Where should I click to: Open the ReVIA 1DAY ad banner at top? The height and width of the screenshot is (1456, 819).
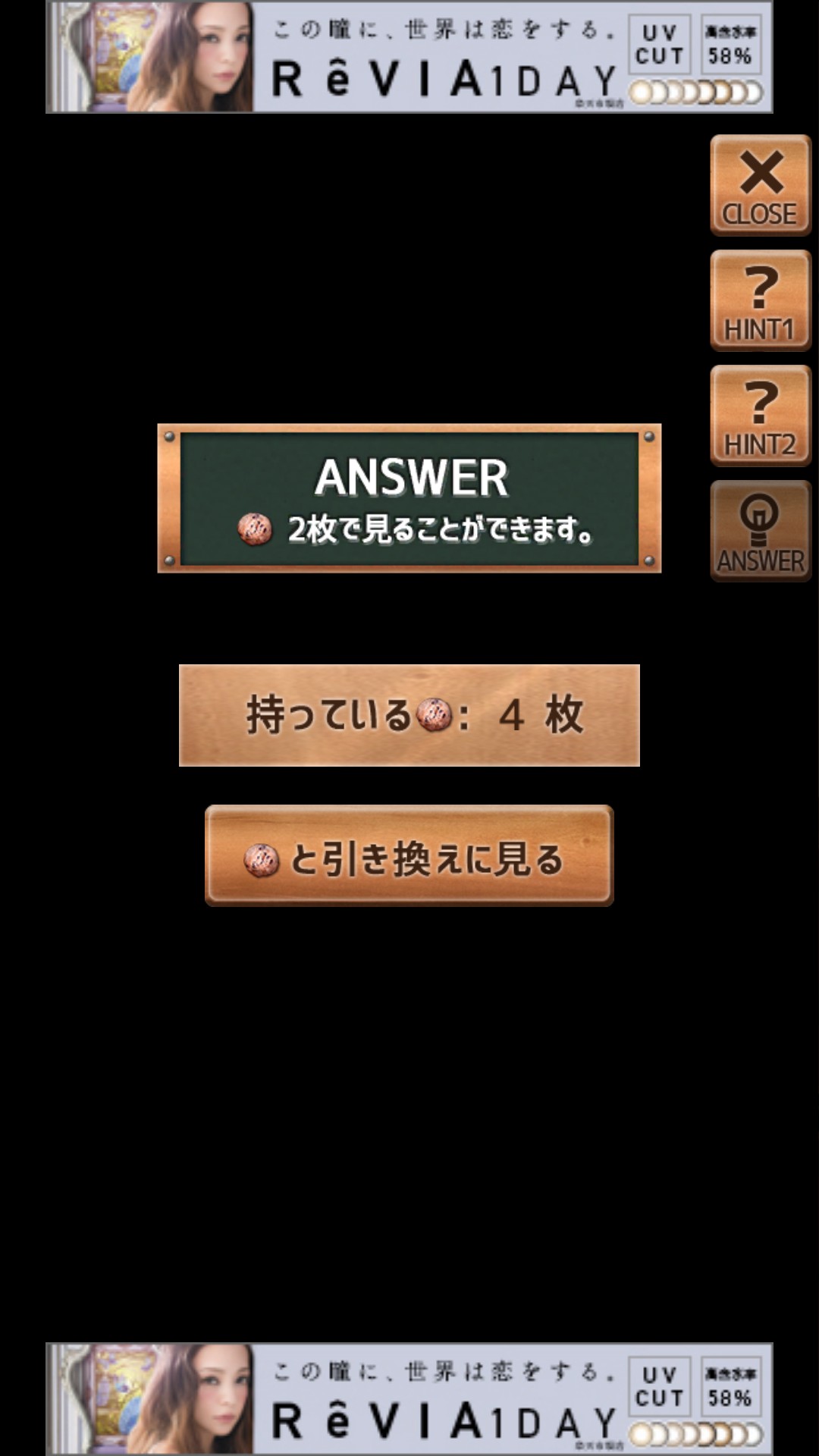(x=409, y=57)
